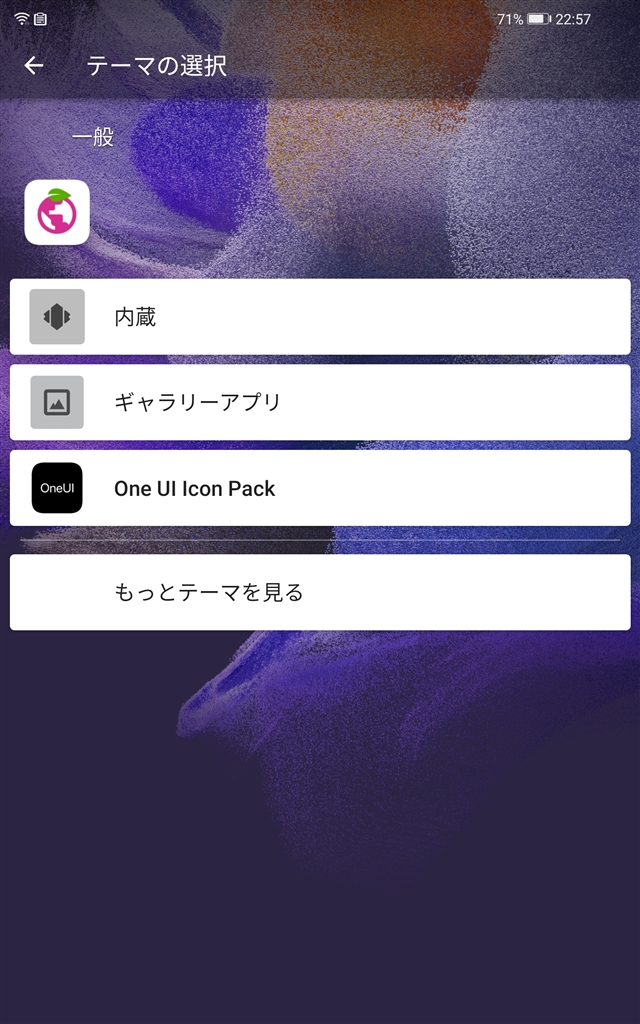Tap the pink globe app icon
The height and width of the screenshot is (1024, 640).
[x=57, y=212]
